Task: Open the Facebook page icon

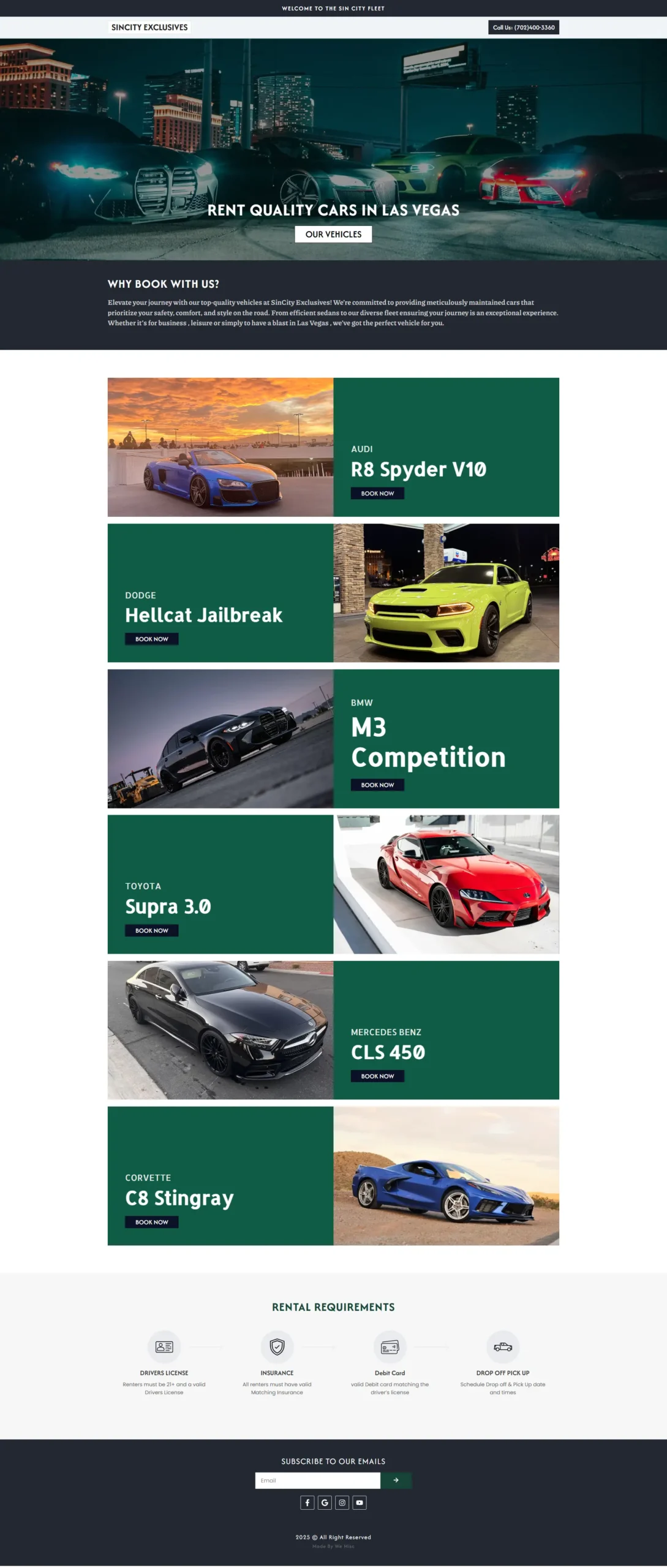Action: (307, 1502)
